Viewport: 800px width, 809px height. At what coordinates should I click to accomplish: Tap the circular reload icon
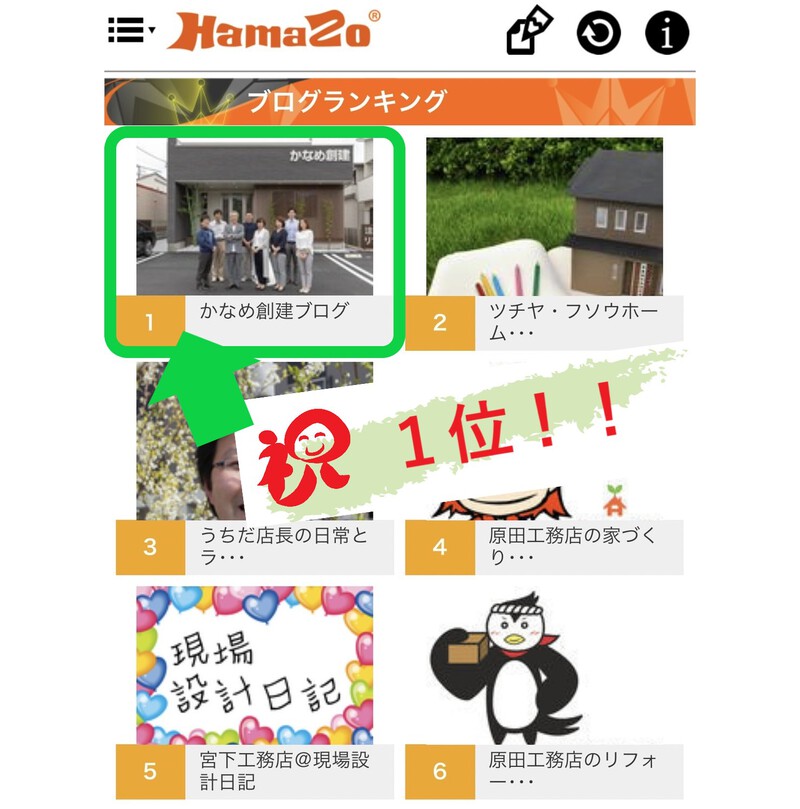(x=598, y=33)
